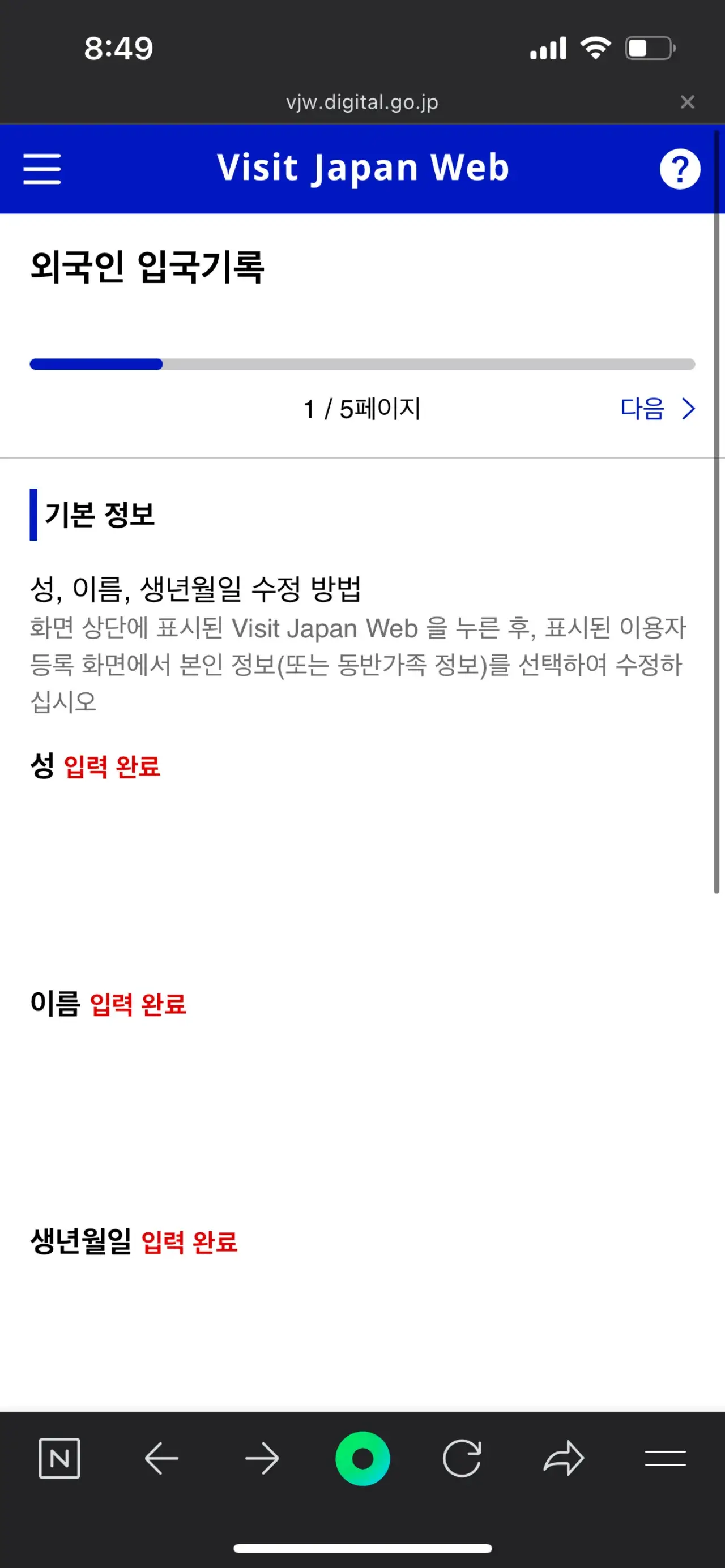
Task: Open the browser's two-line menu
Action: coord(666,1458)
